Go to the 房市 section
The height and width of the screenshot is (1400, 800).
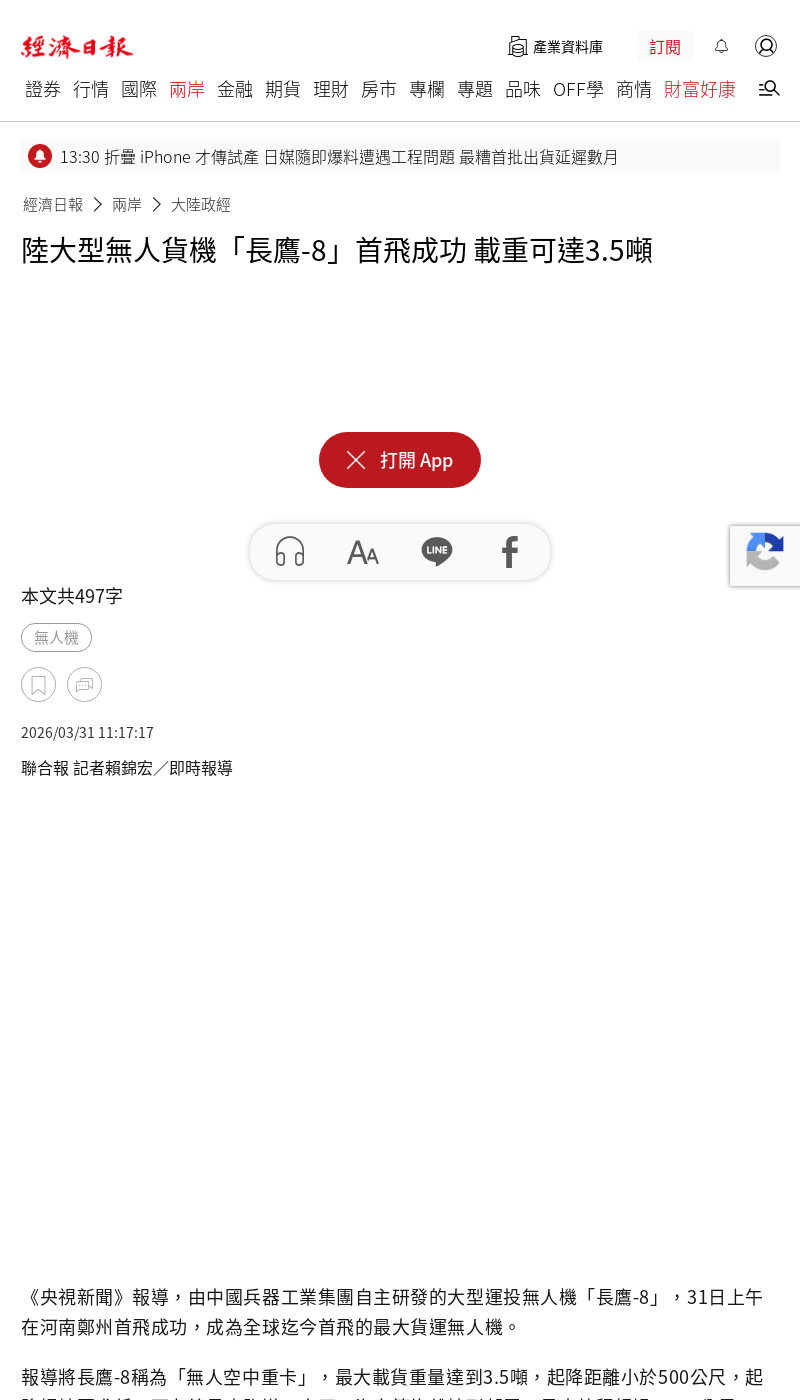pos(379,89)
